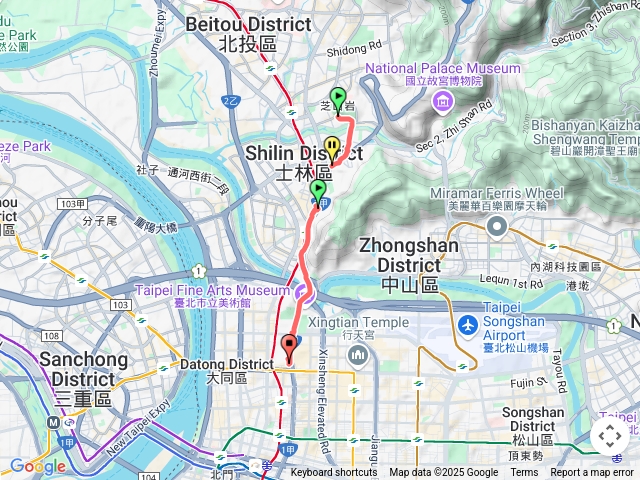Tap the topmost green flag marker

(x=338, y=98)
